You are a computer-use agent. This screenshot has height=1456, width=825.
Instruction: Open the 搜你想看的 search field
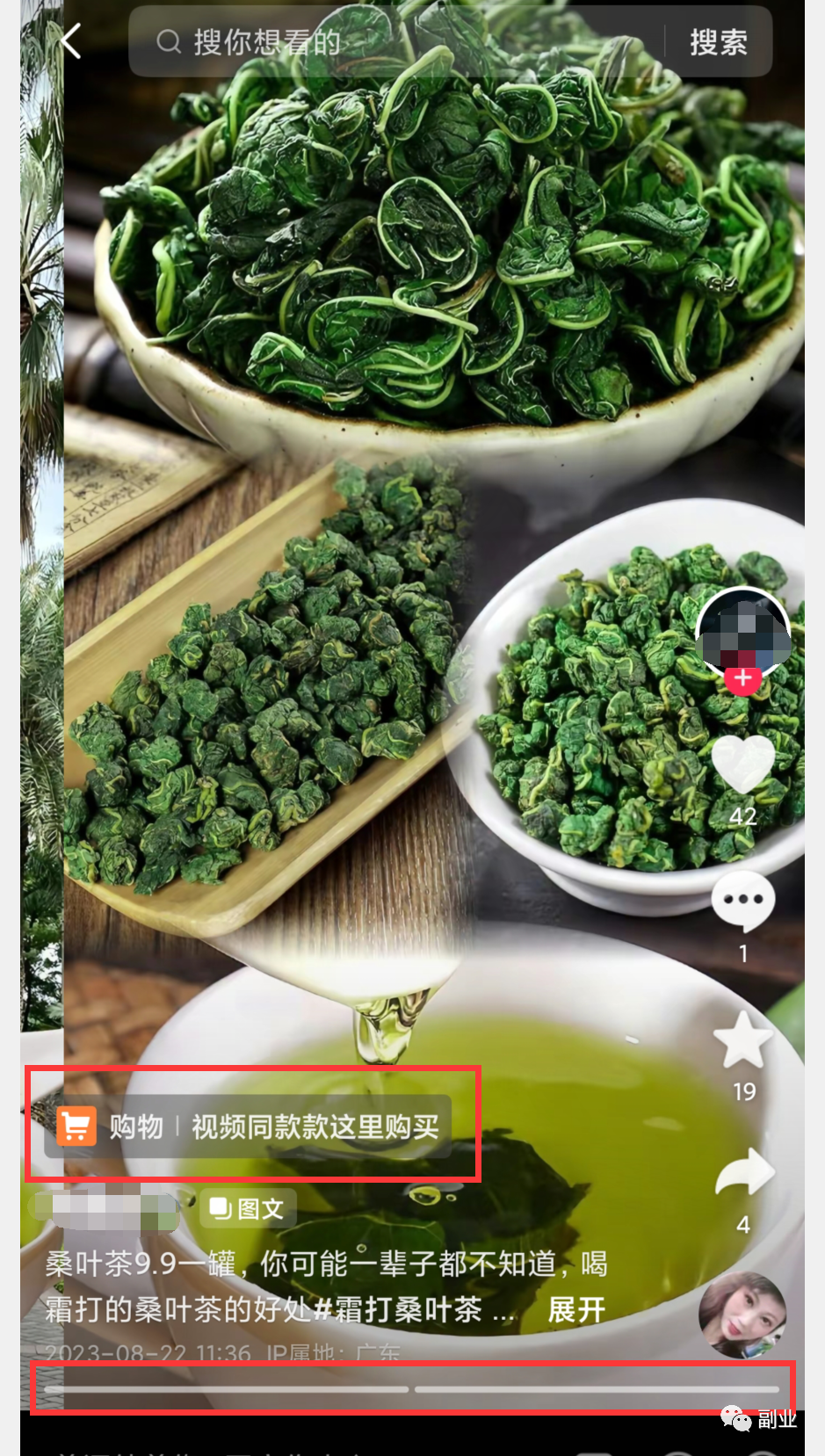coord(395,41)
